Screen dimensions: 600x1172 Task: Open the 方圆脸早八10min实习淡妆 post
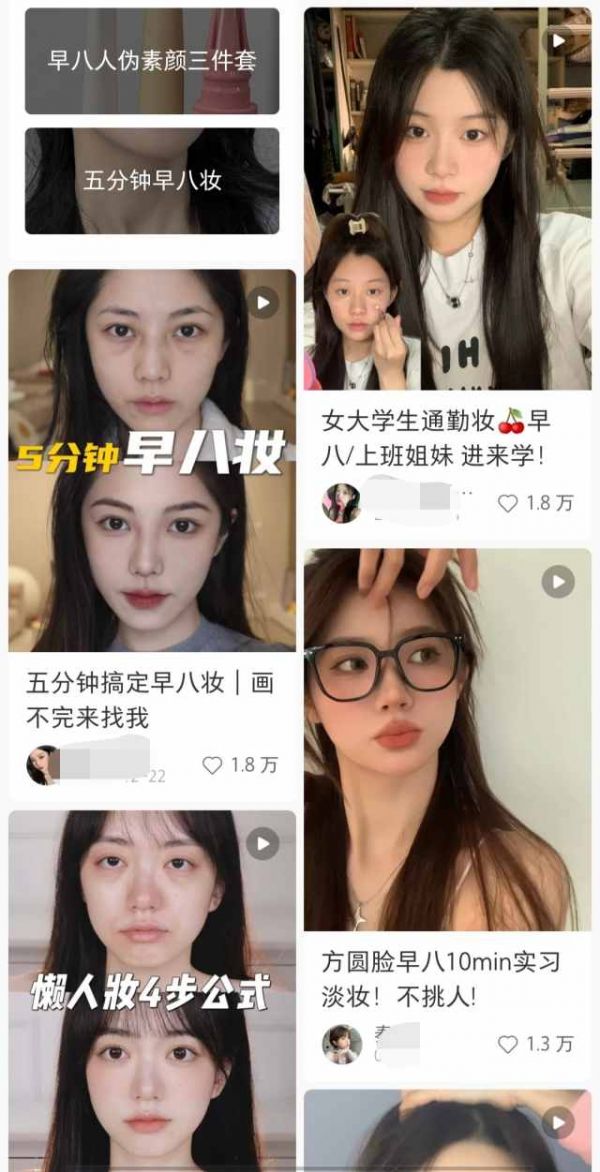coord(447,740)
